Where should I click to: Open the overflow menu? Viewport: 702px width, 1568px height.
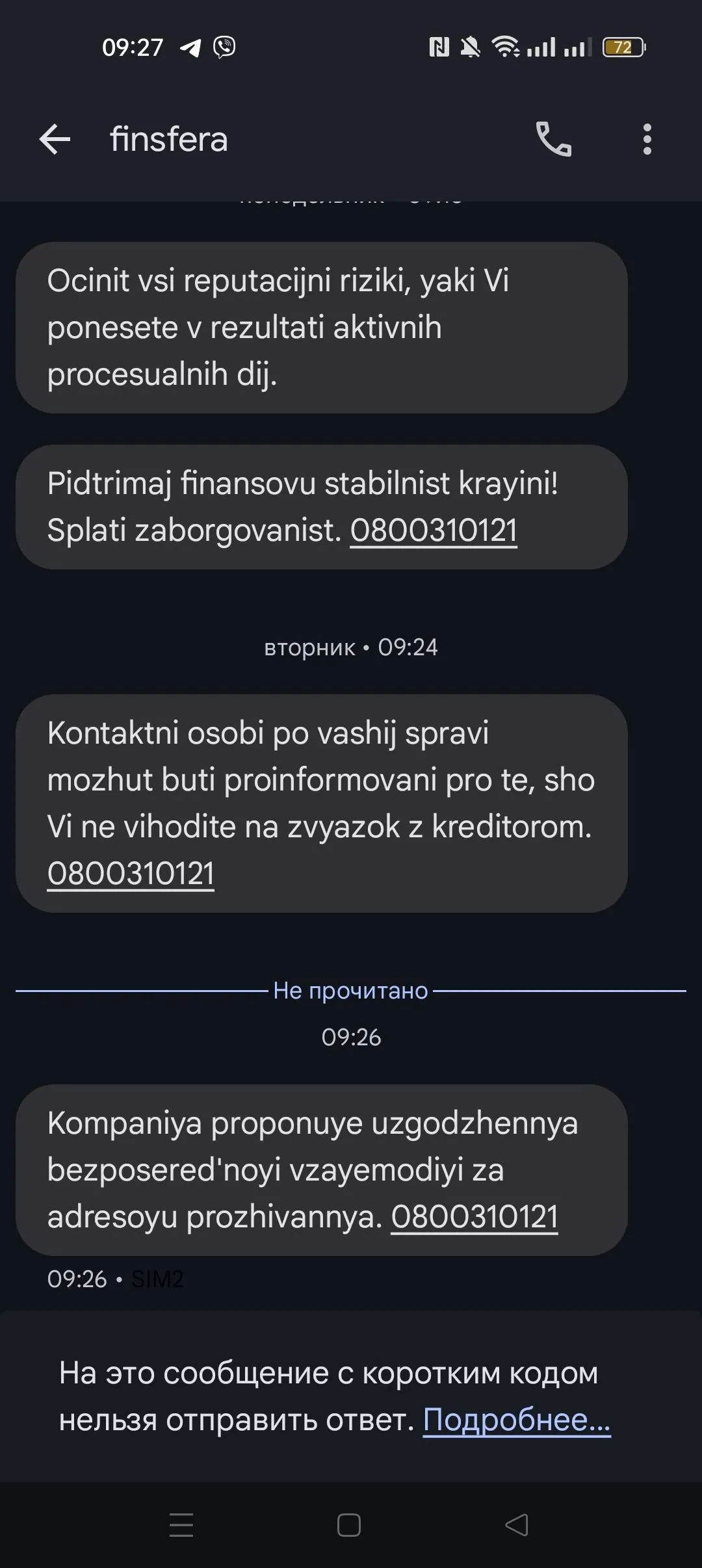pos(646,139)
